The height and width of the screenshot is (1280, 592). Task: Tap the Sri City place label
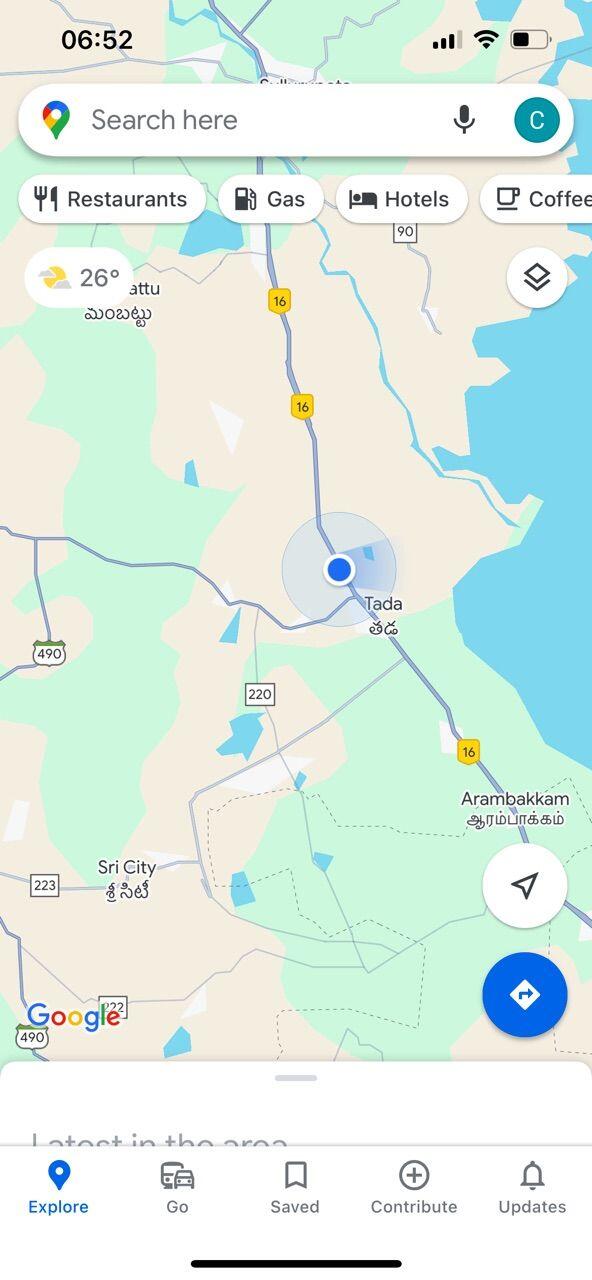pyautogui.click(x=127, y=868)
